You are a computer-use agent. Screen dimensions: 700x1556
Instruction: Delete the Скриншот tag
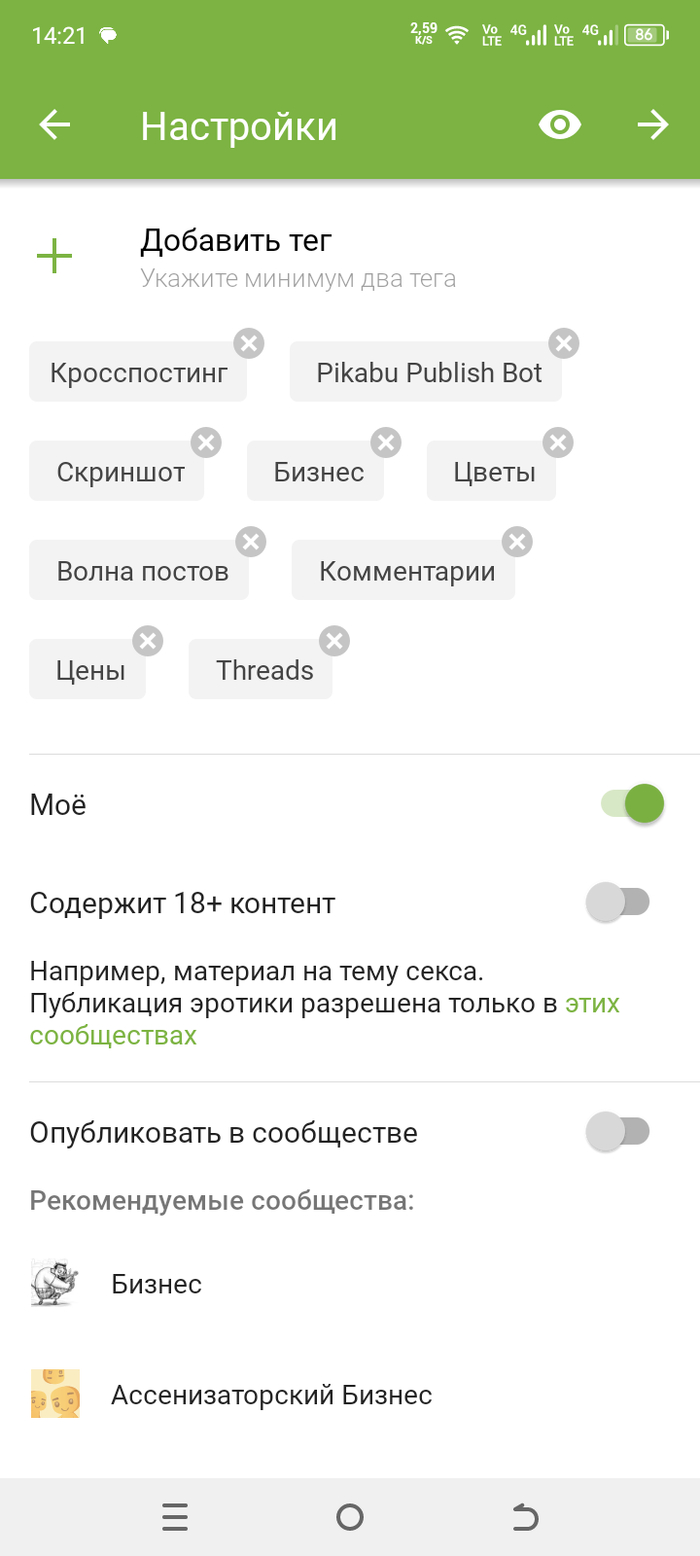point(206,442)
